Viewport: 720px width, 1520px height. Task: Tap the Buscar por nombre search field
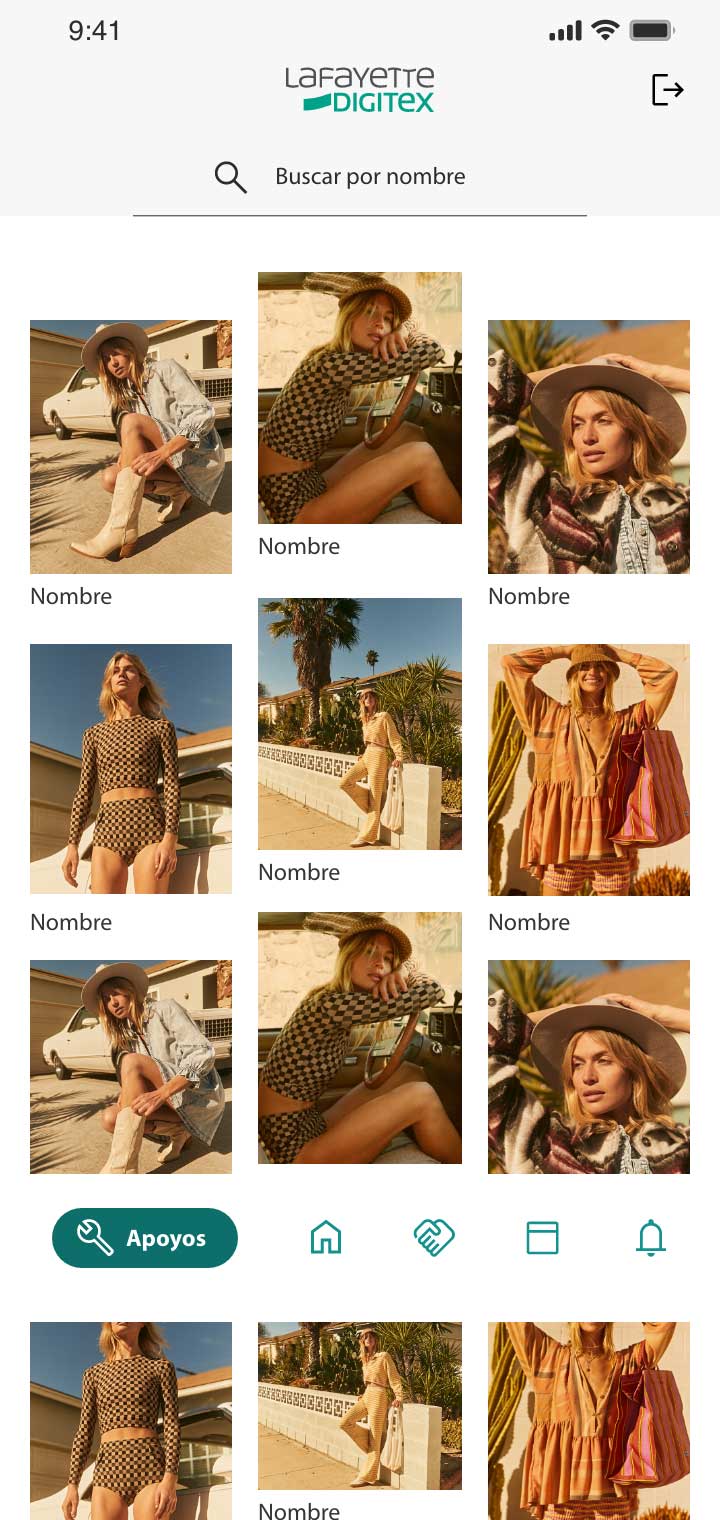[x=370, y=177]
